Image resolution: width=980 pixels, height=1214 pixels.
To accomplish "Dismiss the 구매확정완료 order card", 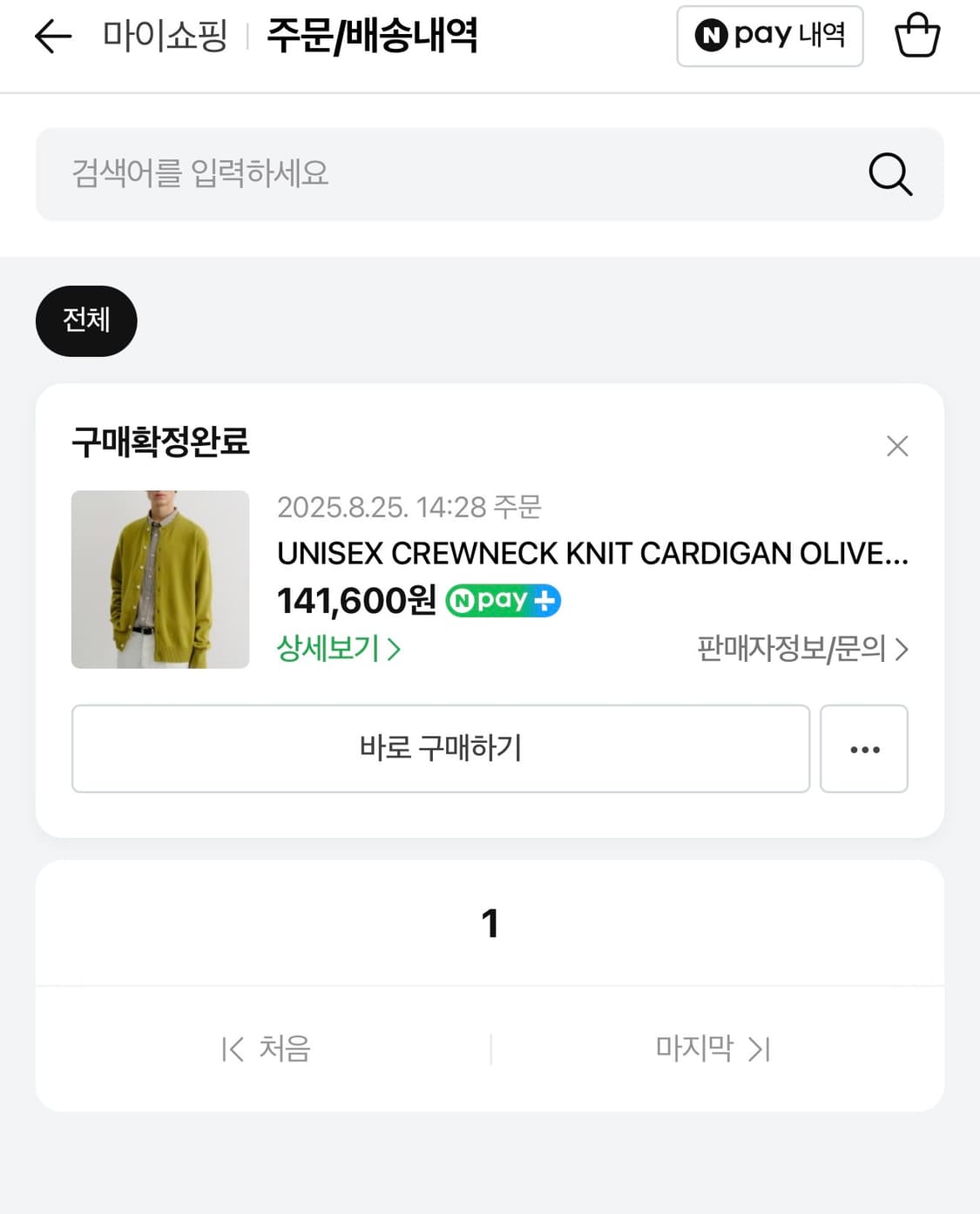I will [897, 446].
